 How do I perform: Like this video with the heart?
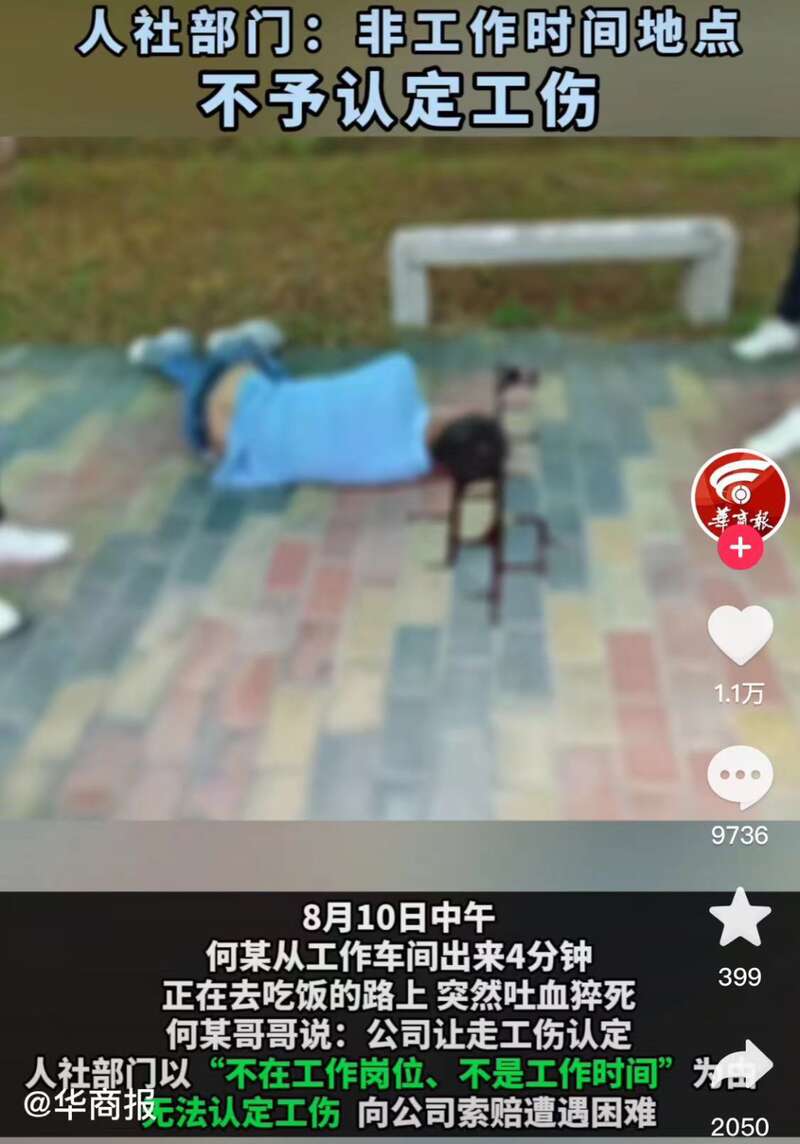(x=740, y=634)
